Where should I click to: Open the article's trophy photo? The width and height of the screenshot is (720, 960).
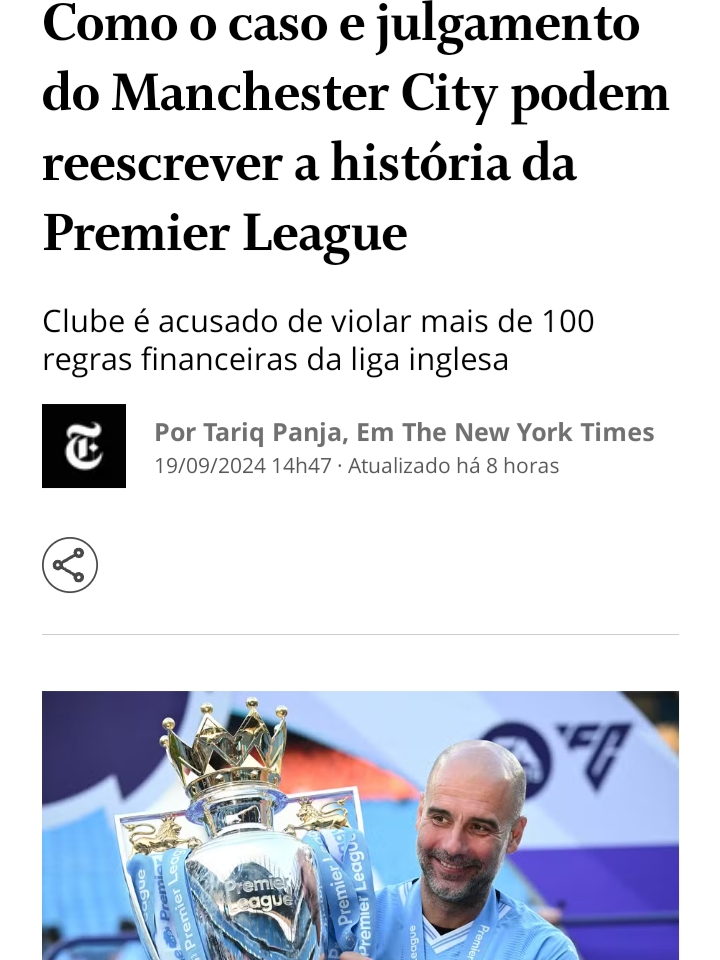(360, 825)
